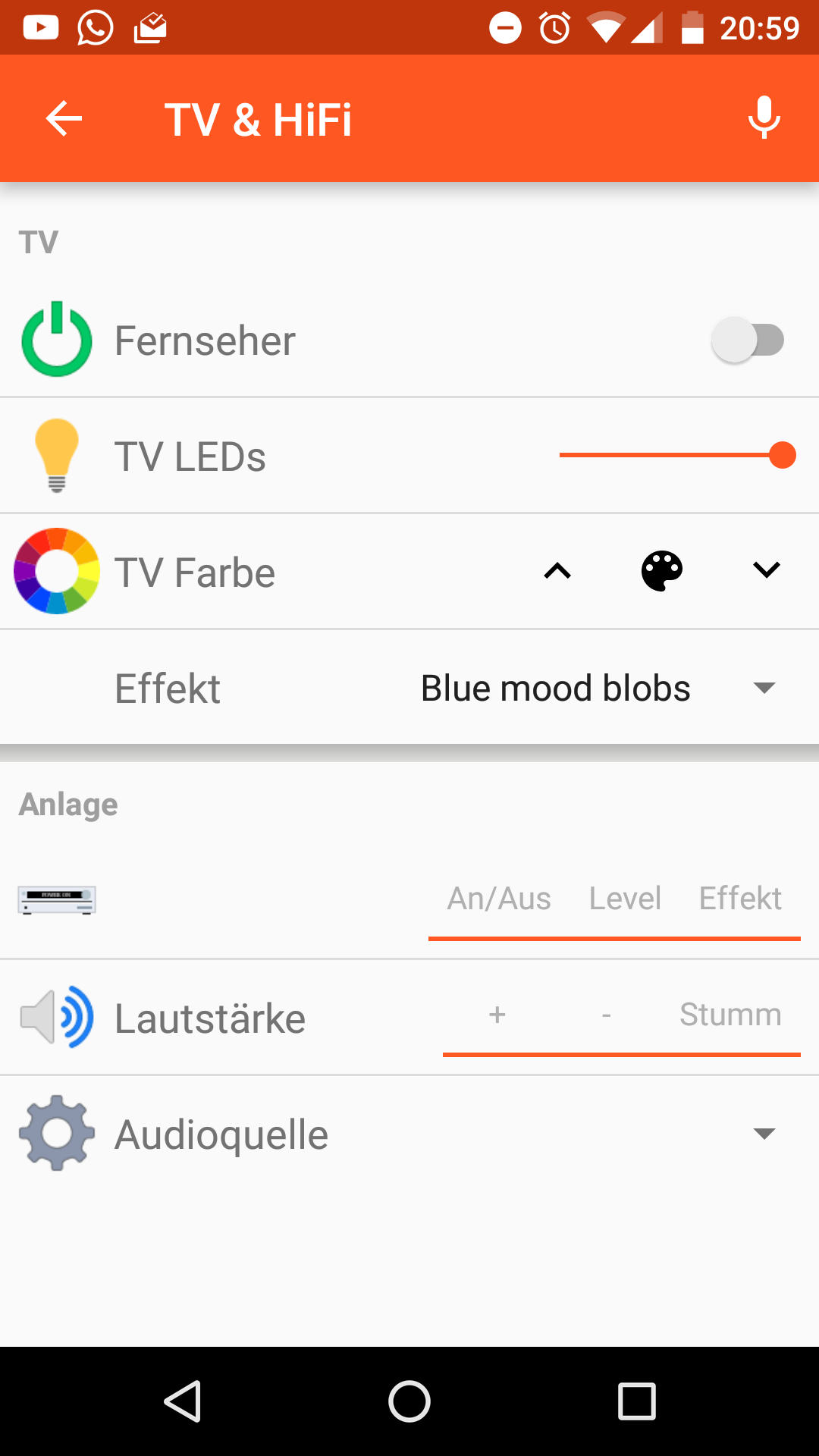Tap the light bulb icon for TV LEDs
The height and width of the screenshot is (1456, 819).
pos(56,455)
